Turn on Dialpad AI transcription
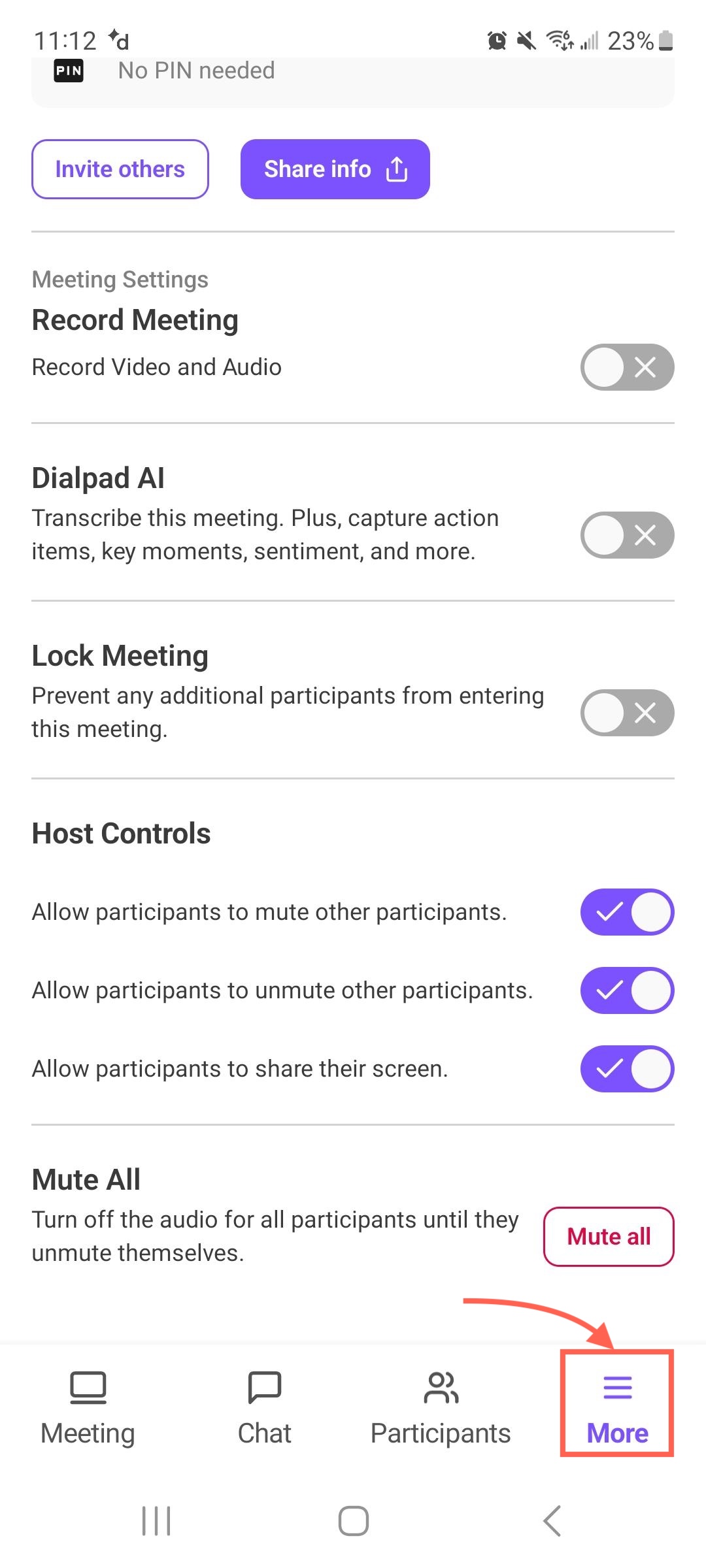This screenshot has height=1568, width=706. [626, 534]
